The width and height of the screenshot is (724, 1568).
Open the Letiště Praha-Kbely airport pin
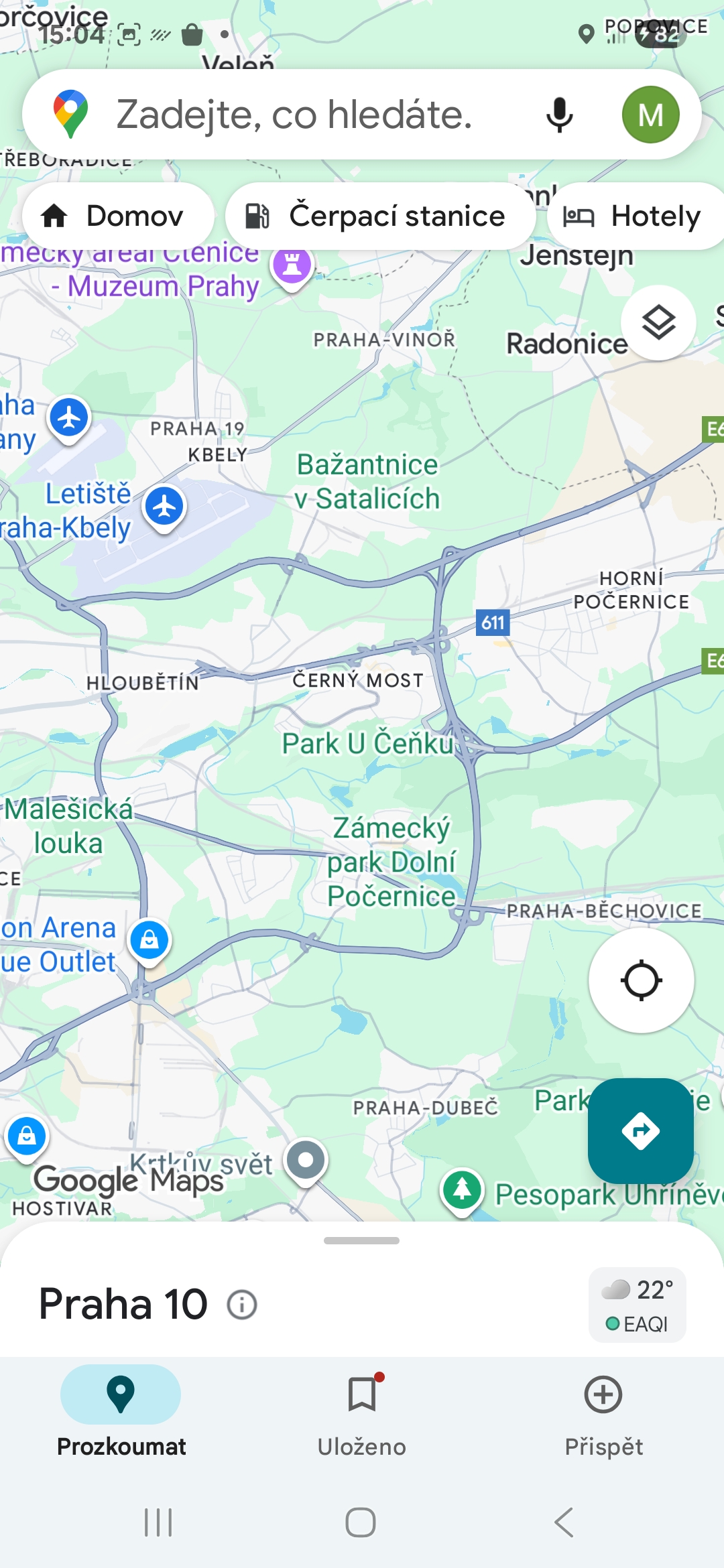point(164,507)
